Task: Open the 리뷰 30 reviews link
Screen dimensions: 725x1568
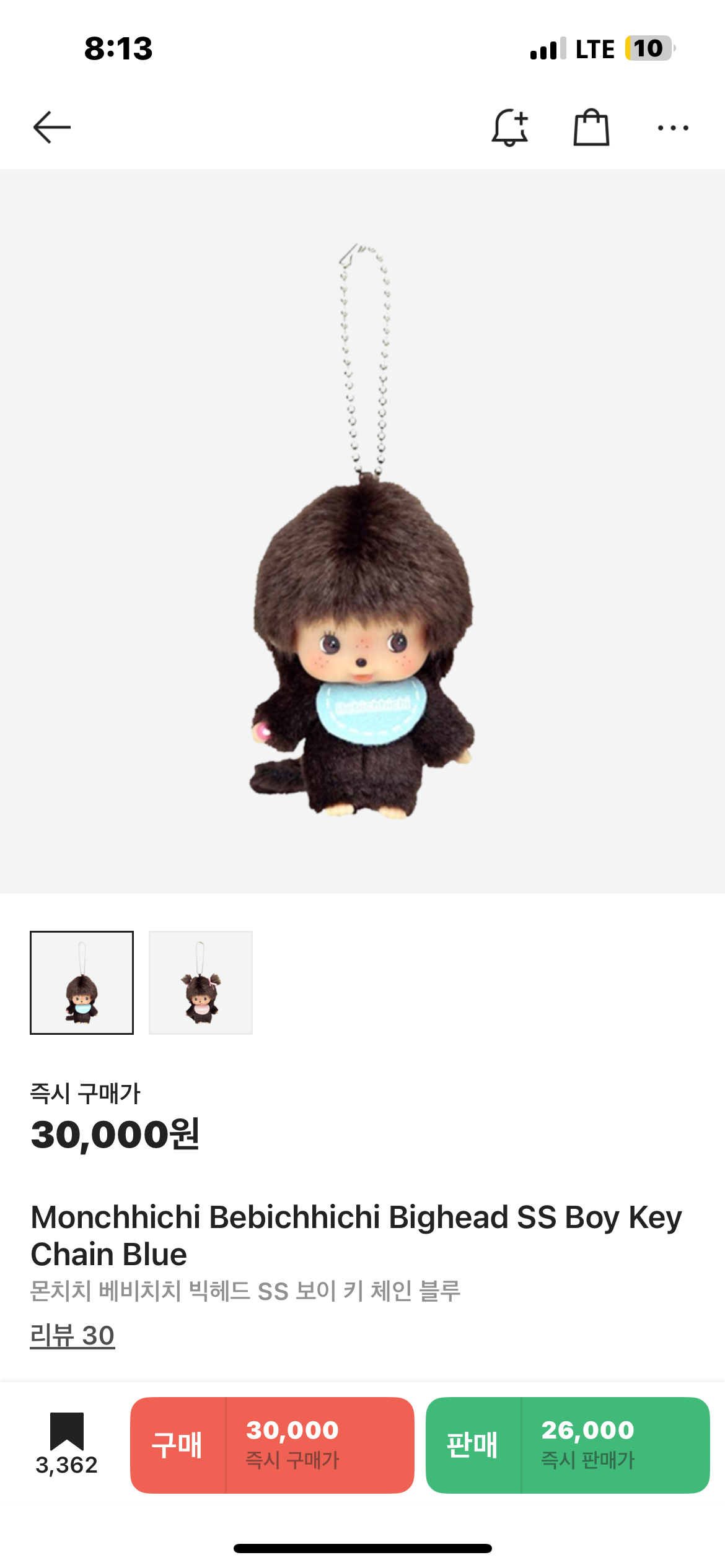Action: 72,1336
